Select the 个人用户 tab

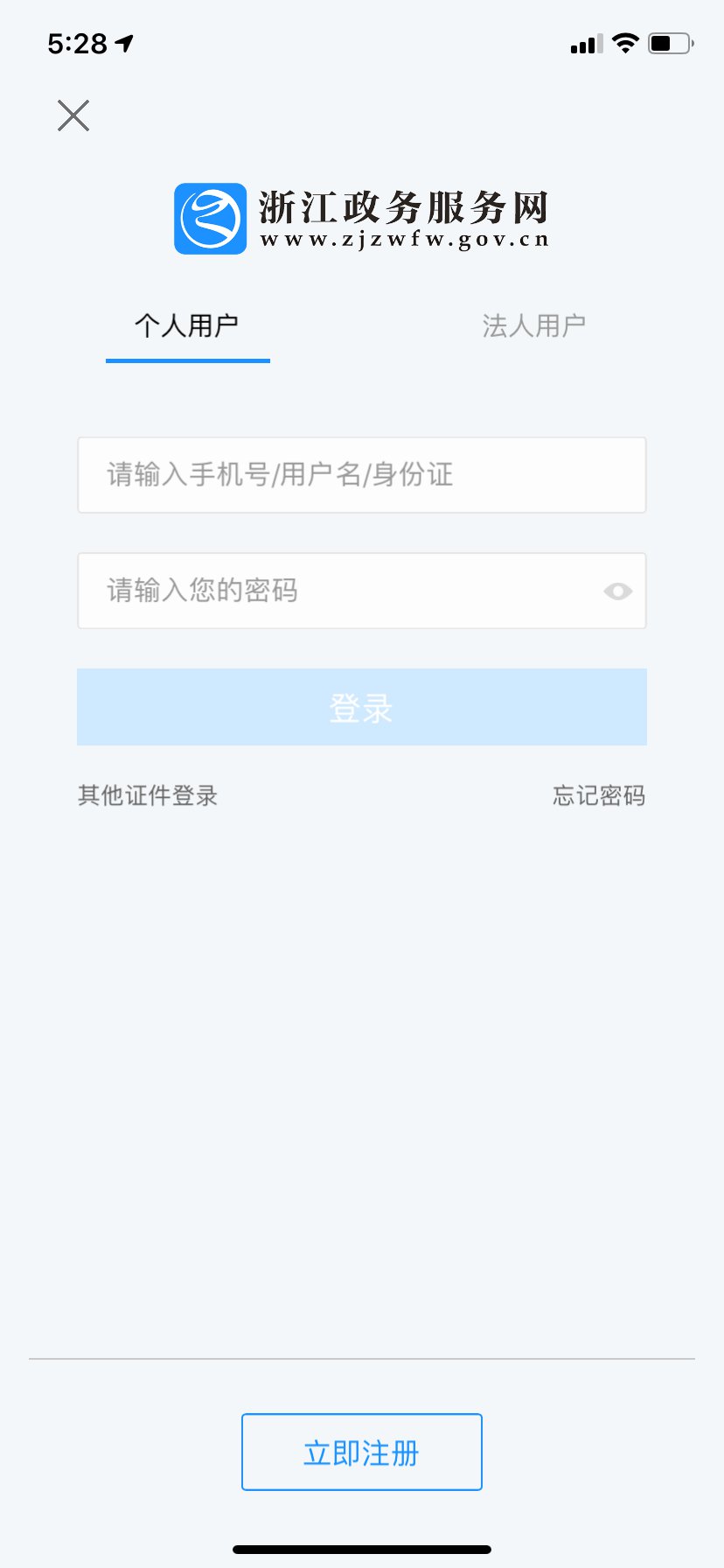(x=187, y=326)
